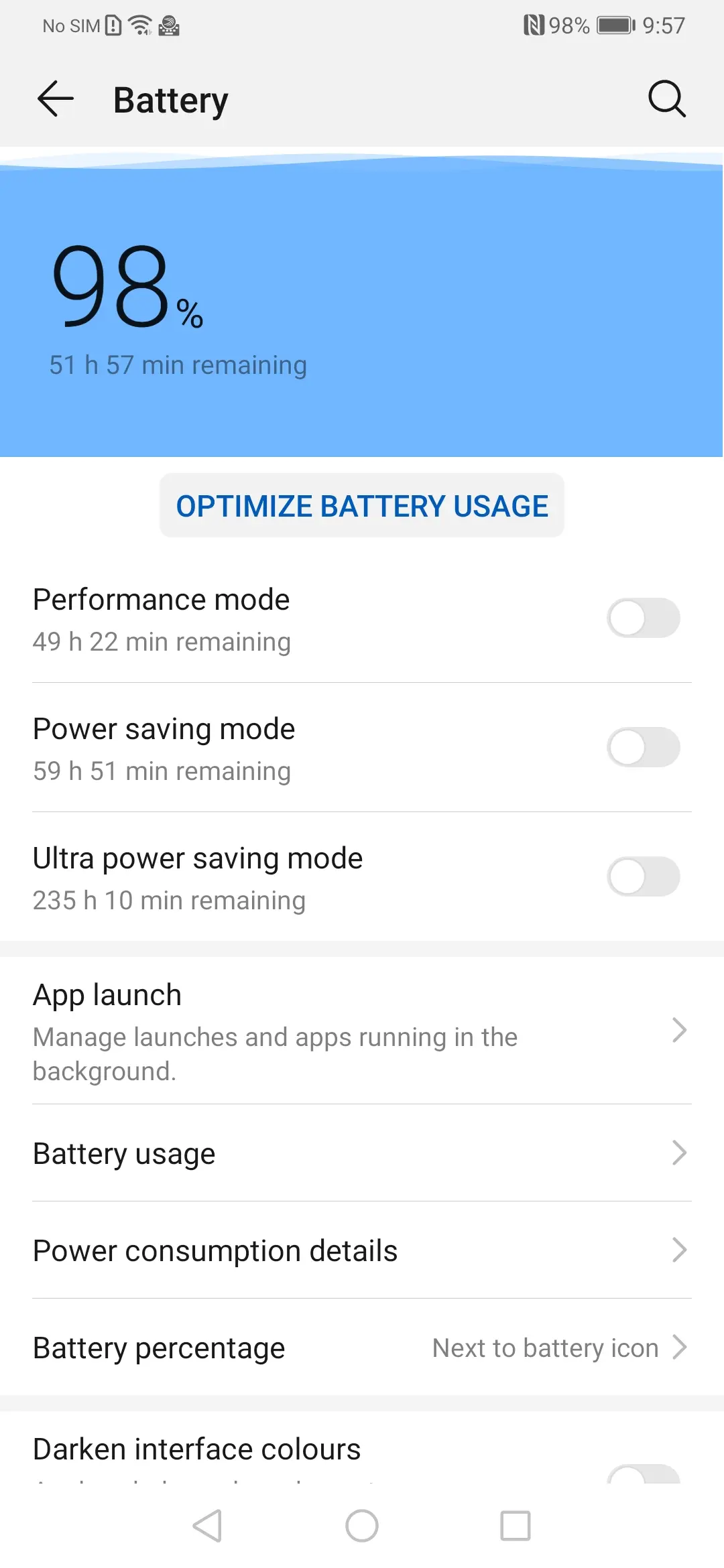Enable Performance mode
Image resolution: width=724 pixels, height=1568 pixels.
pyautogui.click(x=643, y=618)
